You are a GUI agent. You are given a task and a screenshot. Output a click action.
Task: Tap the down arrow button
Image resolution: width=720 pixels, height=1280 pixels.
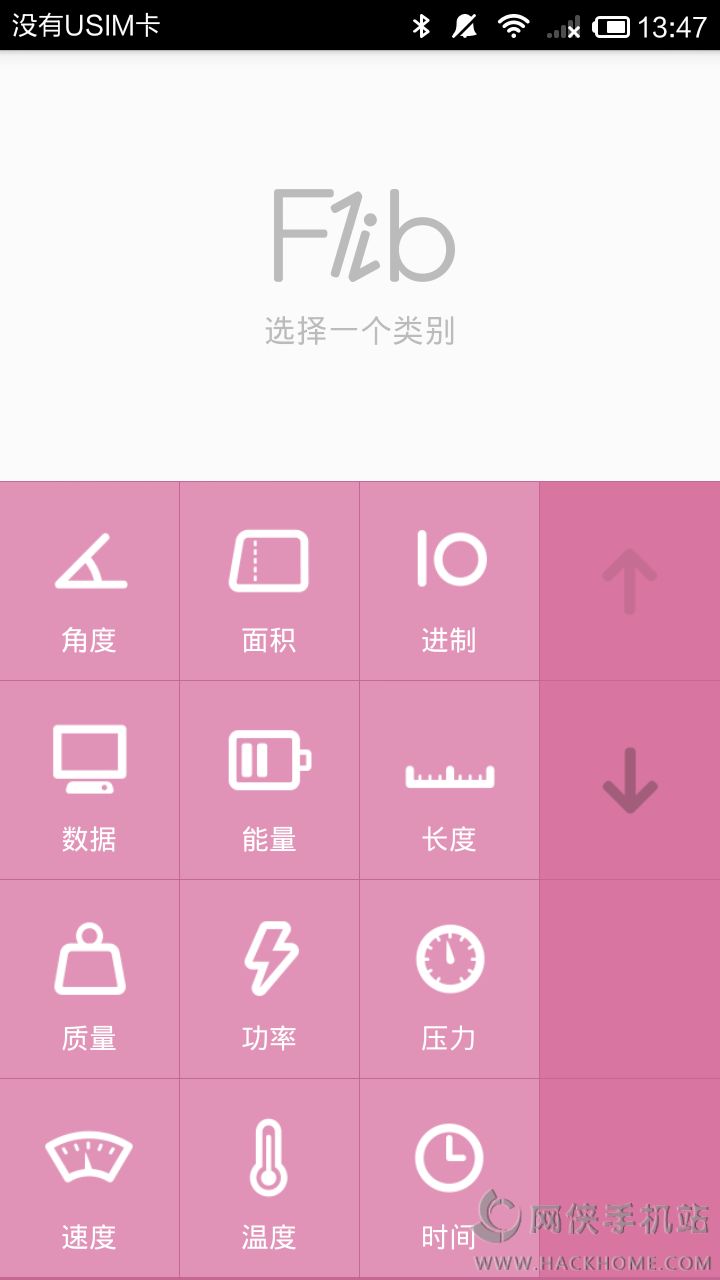pyautogui.click(x=630, y=780)
